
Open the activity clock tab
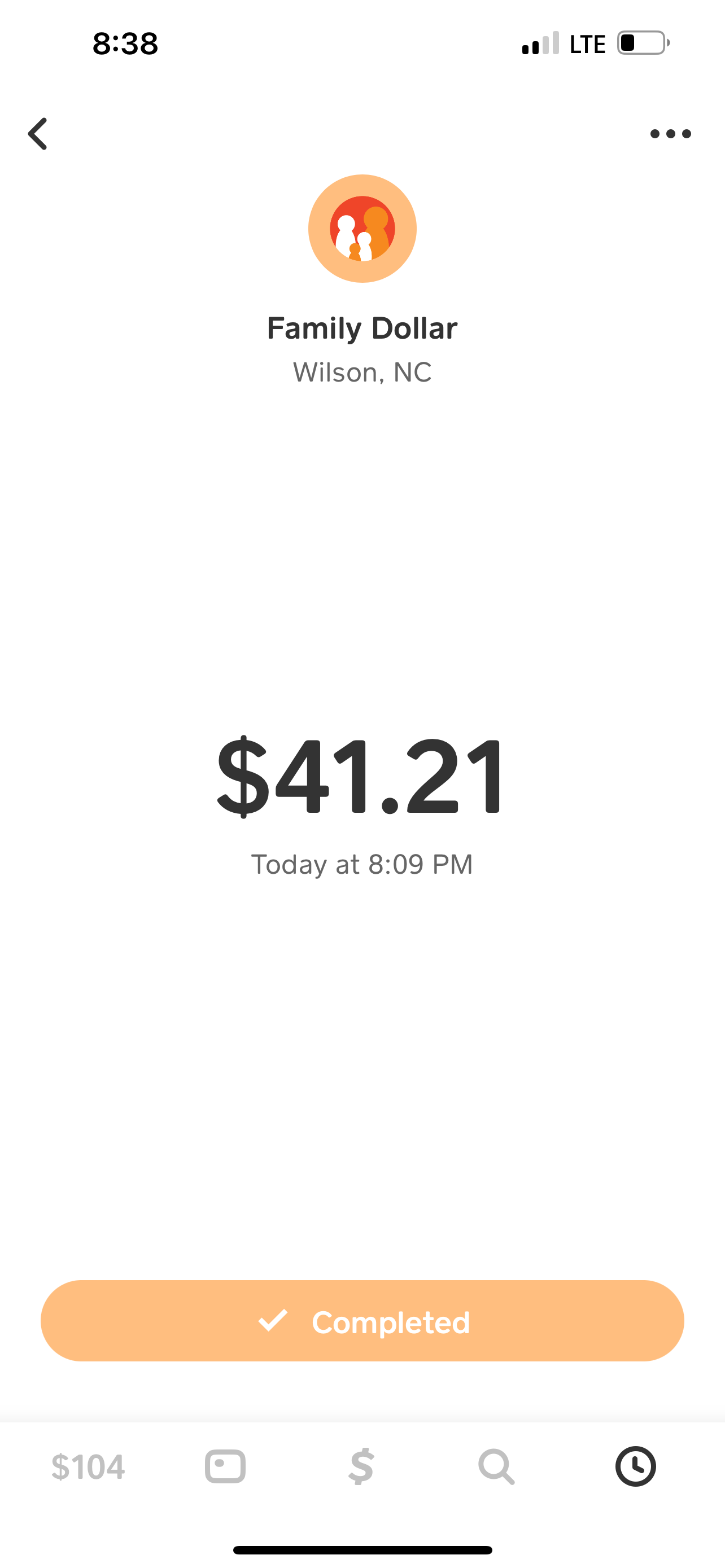[636, 1466]
